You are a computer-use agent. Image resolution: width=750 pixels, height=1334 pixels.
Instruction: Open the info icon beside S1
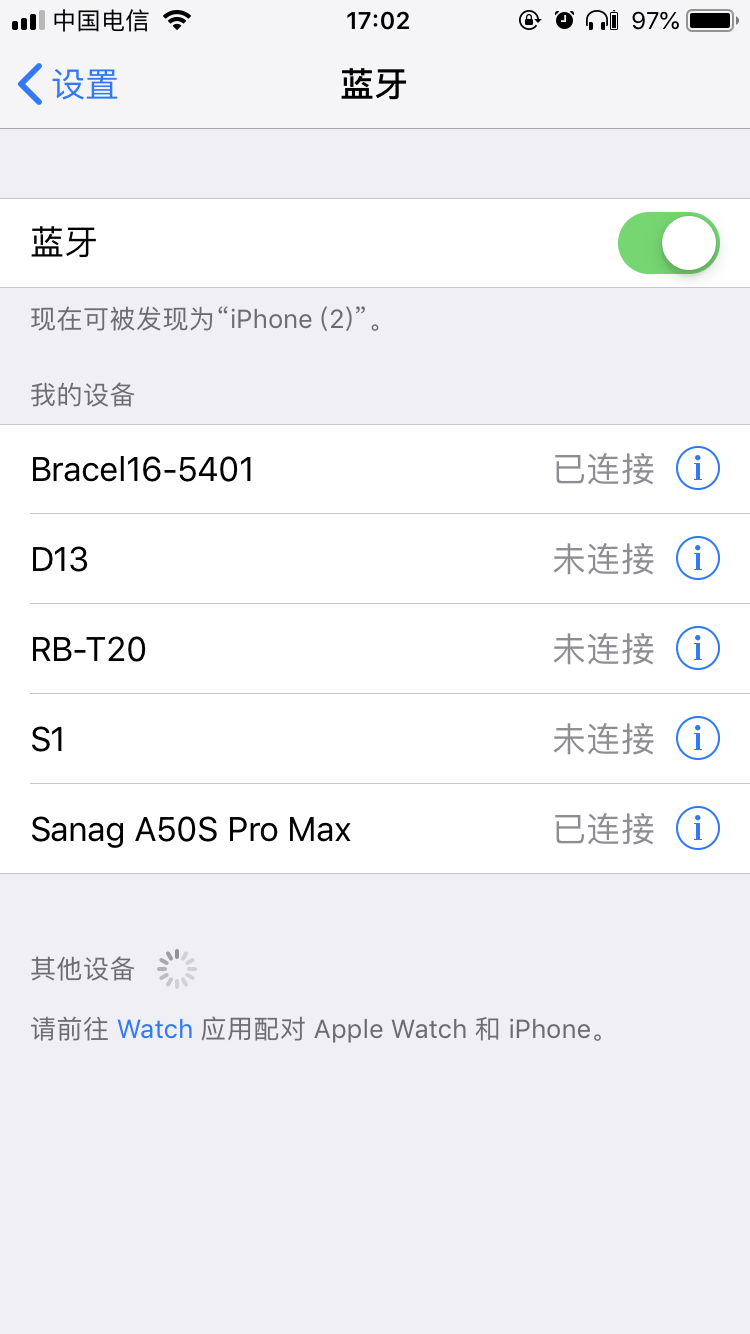(x=698, y=738)
